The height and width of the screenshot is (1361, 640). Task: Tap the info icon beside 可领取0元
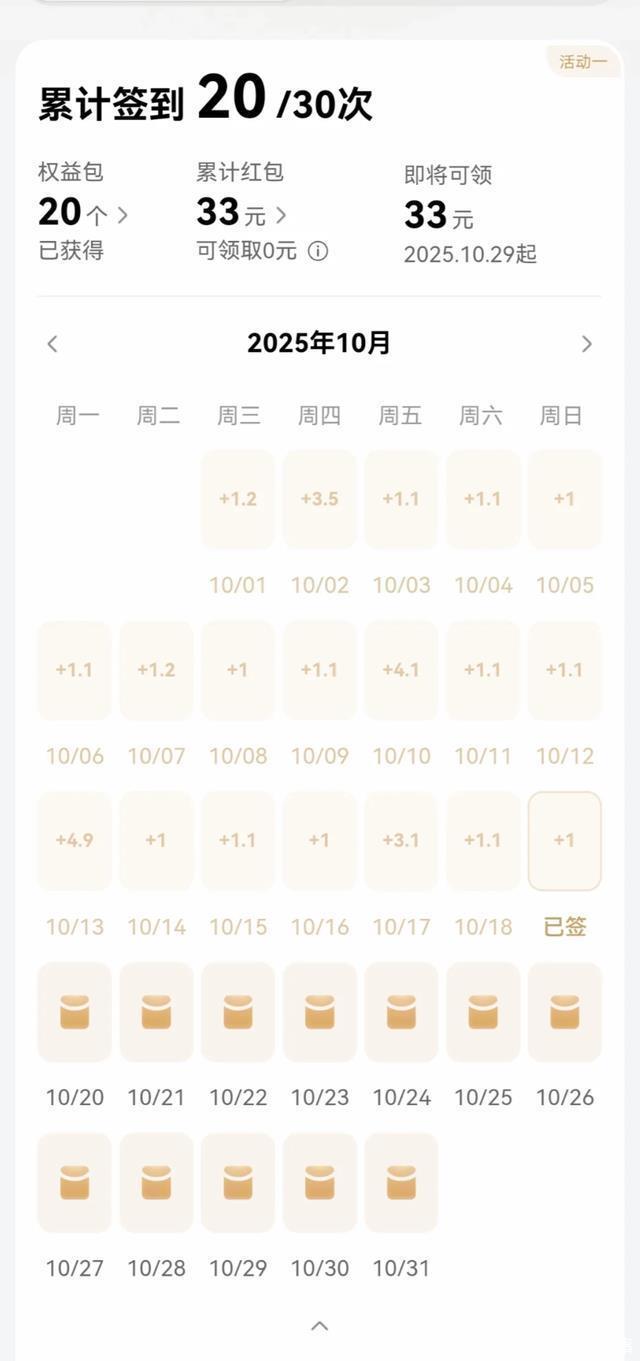coord(318,251)
